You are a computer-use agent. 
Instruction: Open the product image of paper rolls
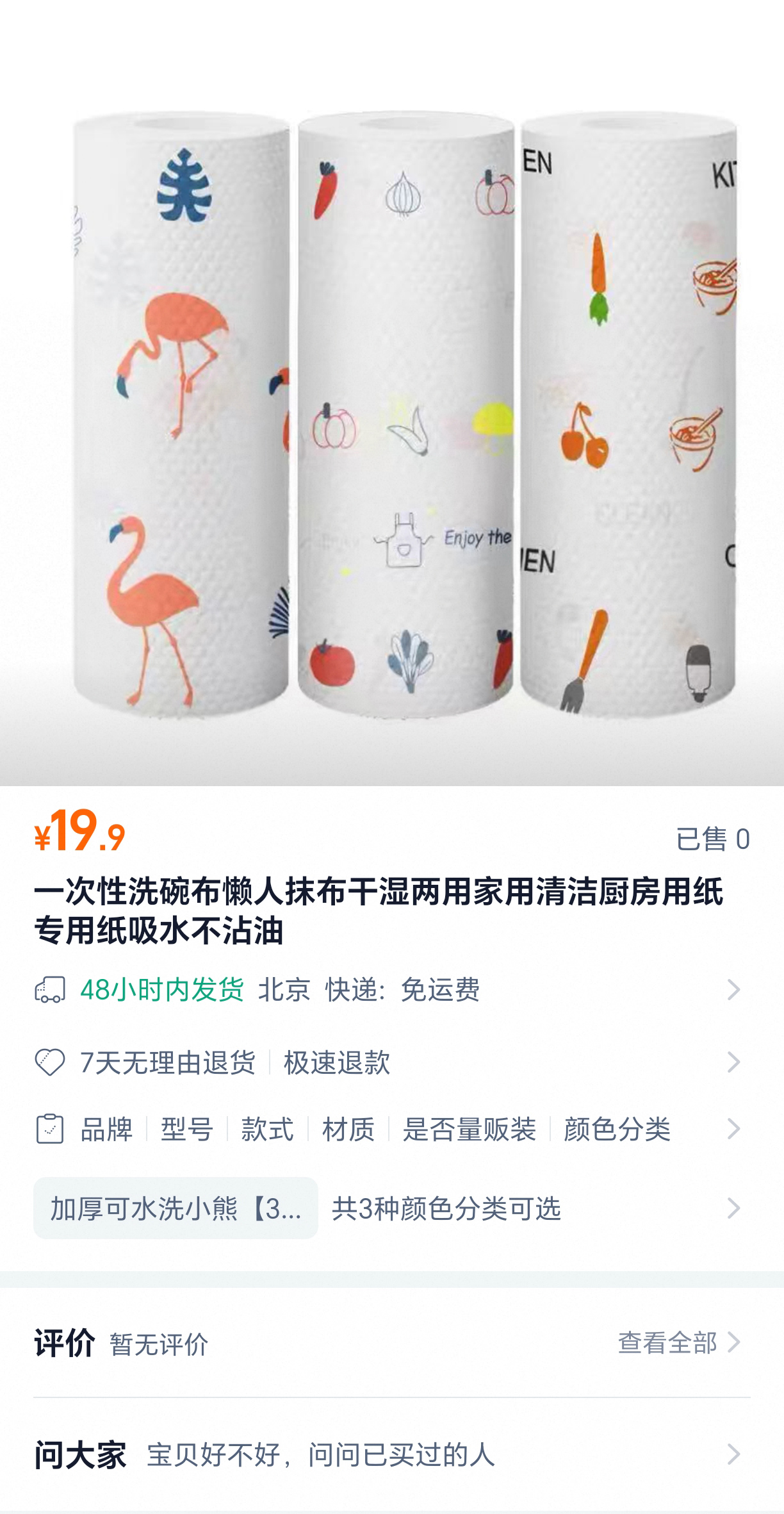click(x=392, y=410)
